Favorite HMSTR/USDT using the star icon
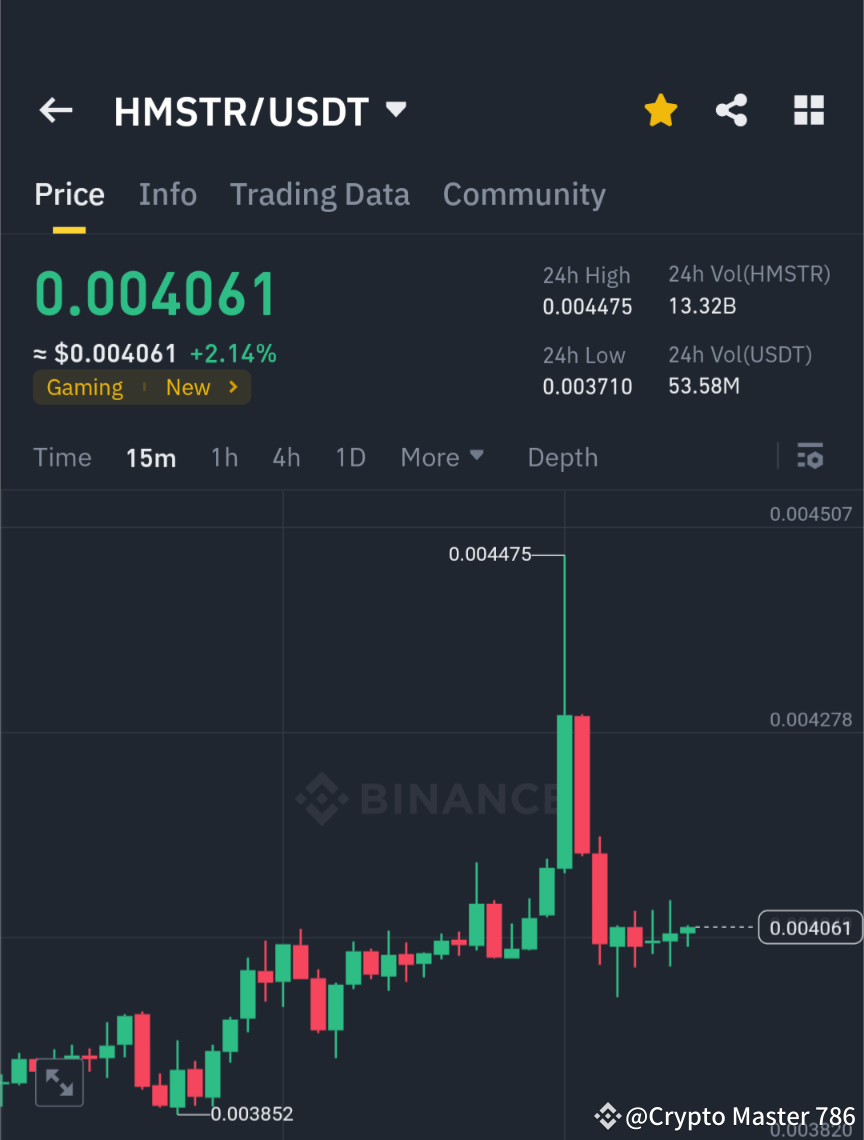864x1140 pixels. (660, 110)
